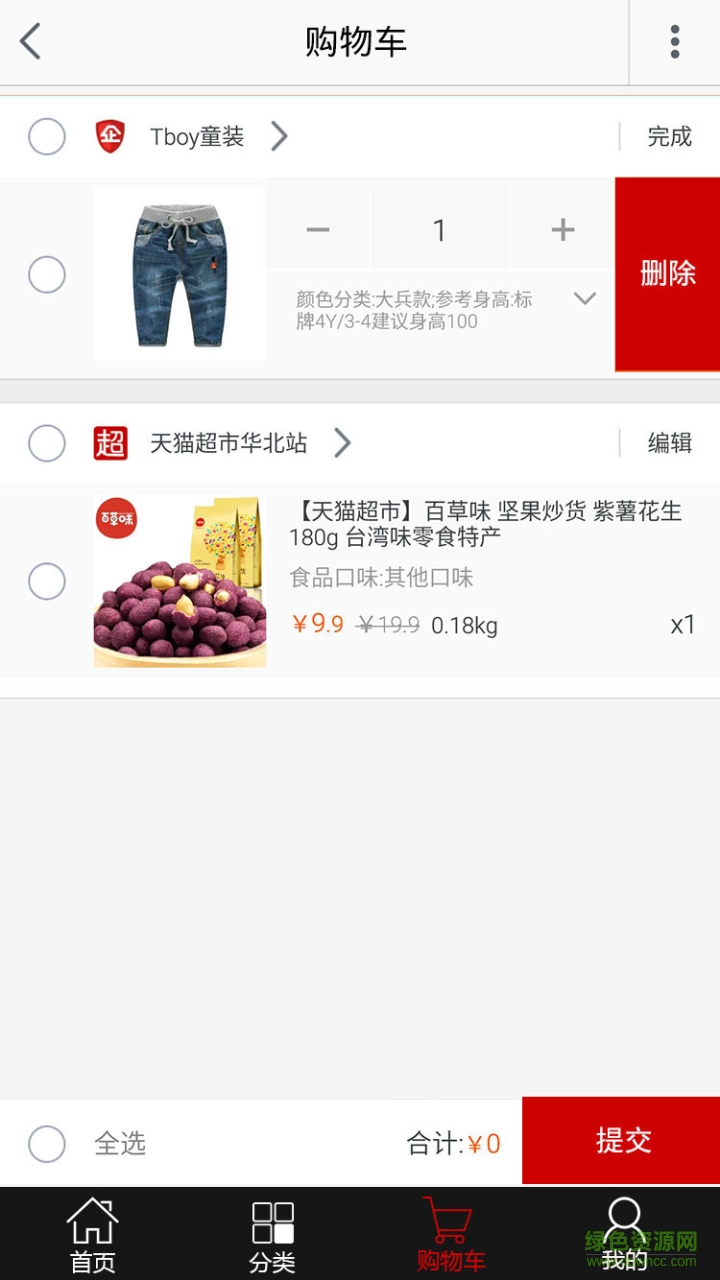Expand the 颜色分类 variant chevron
720x1280 pixels.
(586, 298)
